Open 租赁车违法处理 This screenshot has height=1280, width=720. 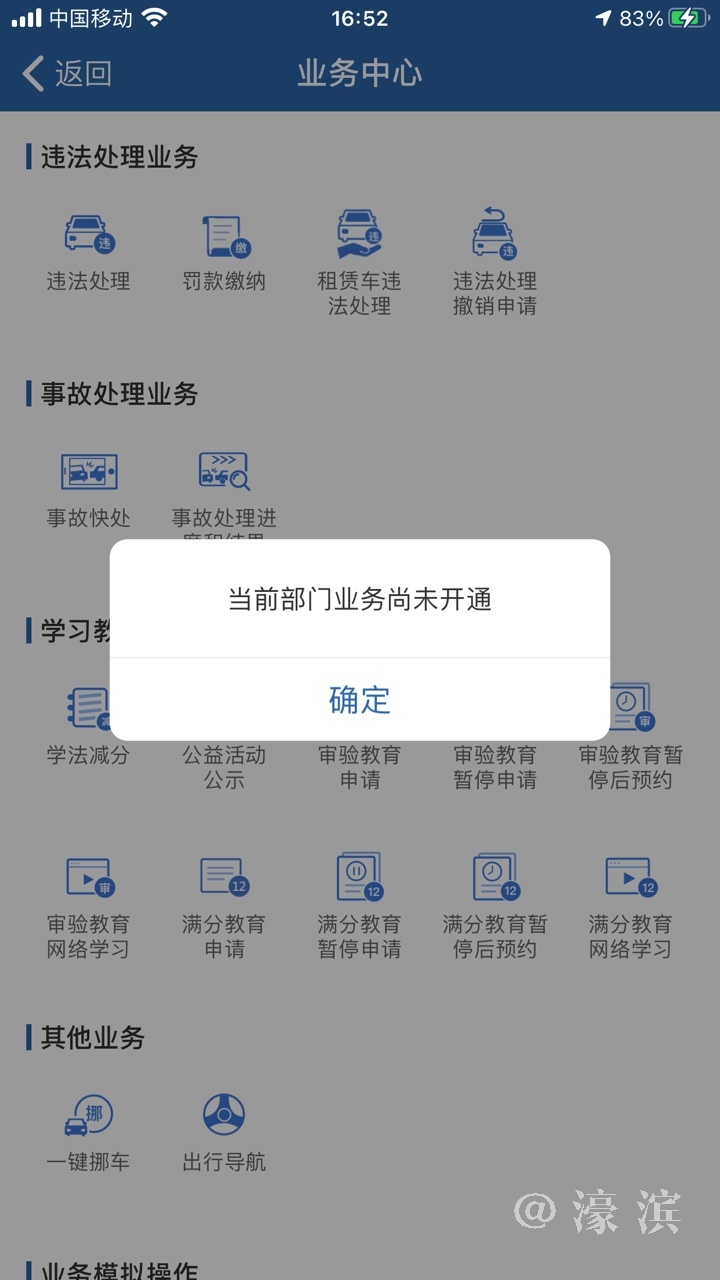(359, 260)
